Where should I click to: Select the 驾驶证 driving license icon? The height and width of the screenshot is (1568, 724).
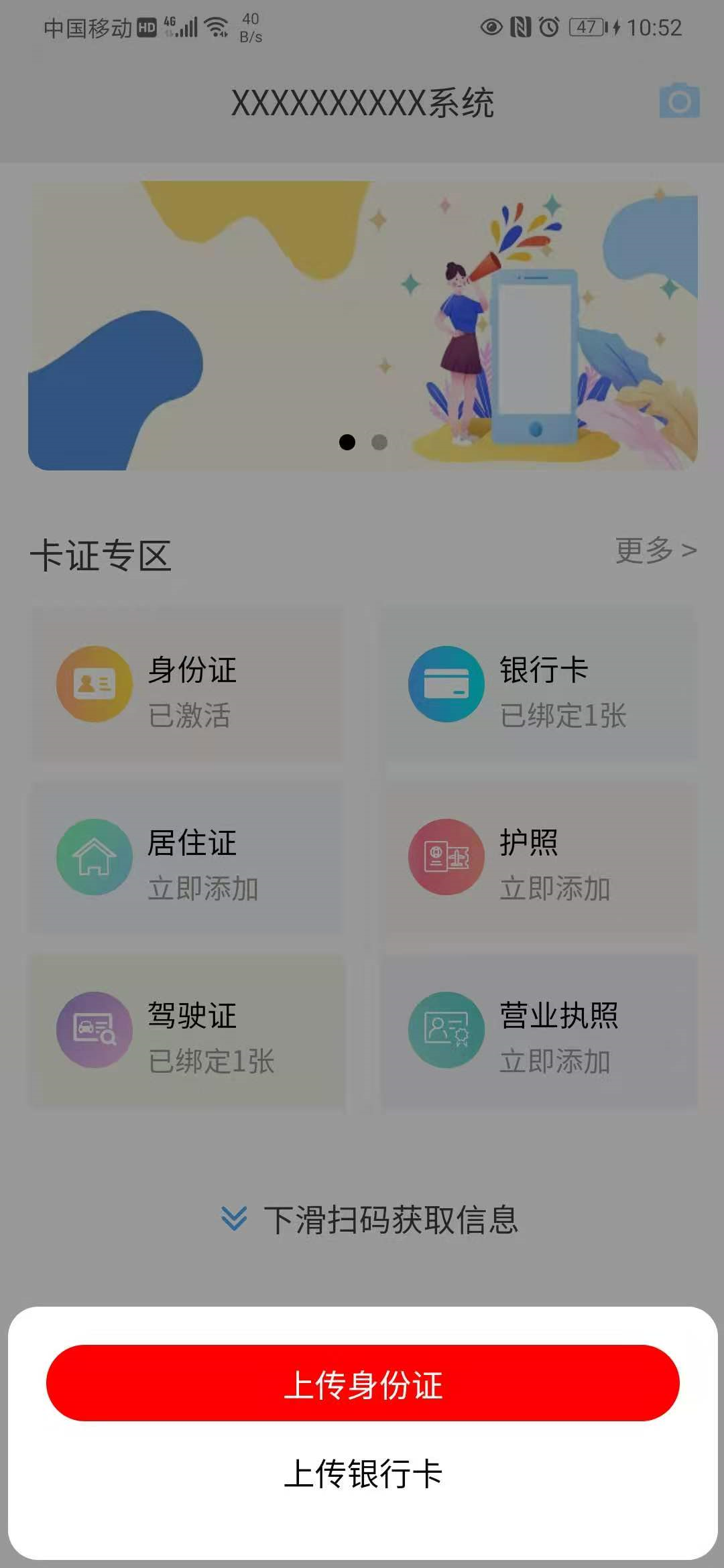[x=94, y=1031]
